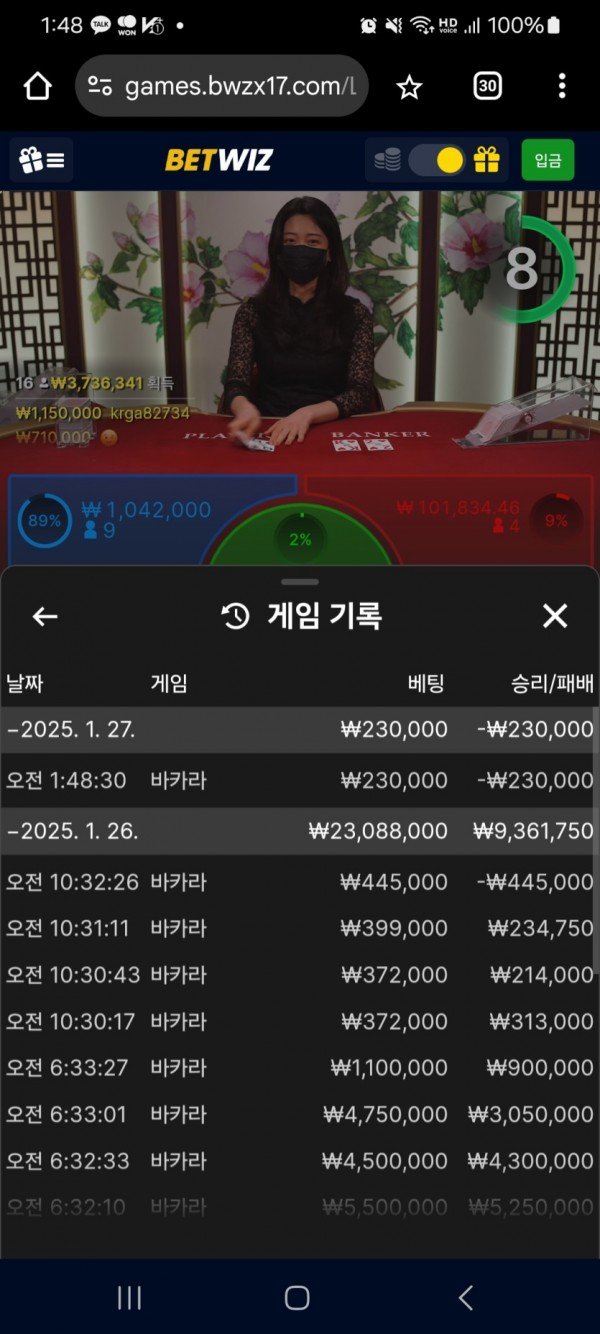Image resolution: width=600 pixels, height=1334 pixels.
Task: Collapse the 2025. 1. 26. date group
Action: pyautogui.click(x=72, y=831)
